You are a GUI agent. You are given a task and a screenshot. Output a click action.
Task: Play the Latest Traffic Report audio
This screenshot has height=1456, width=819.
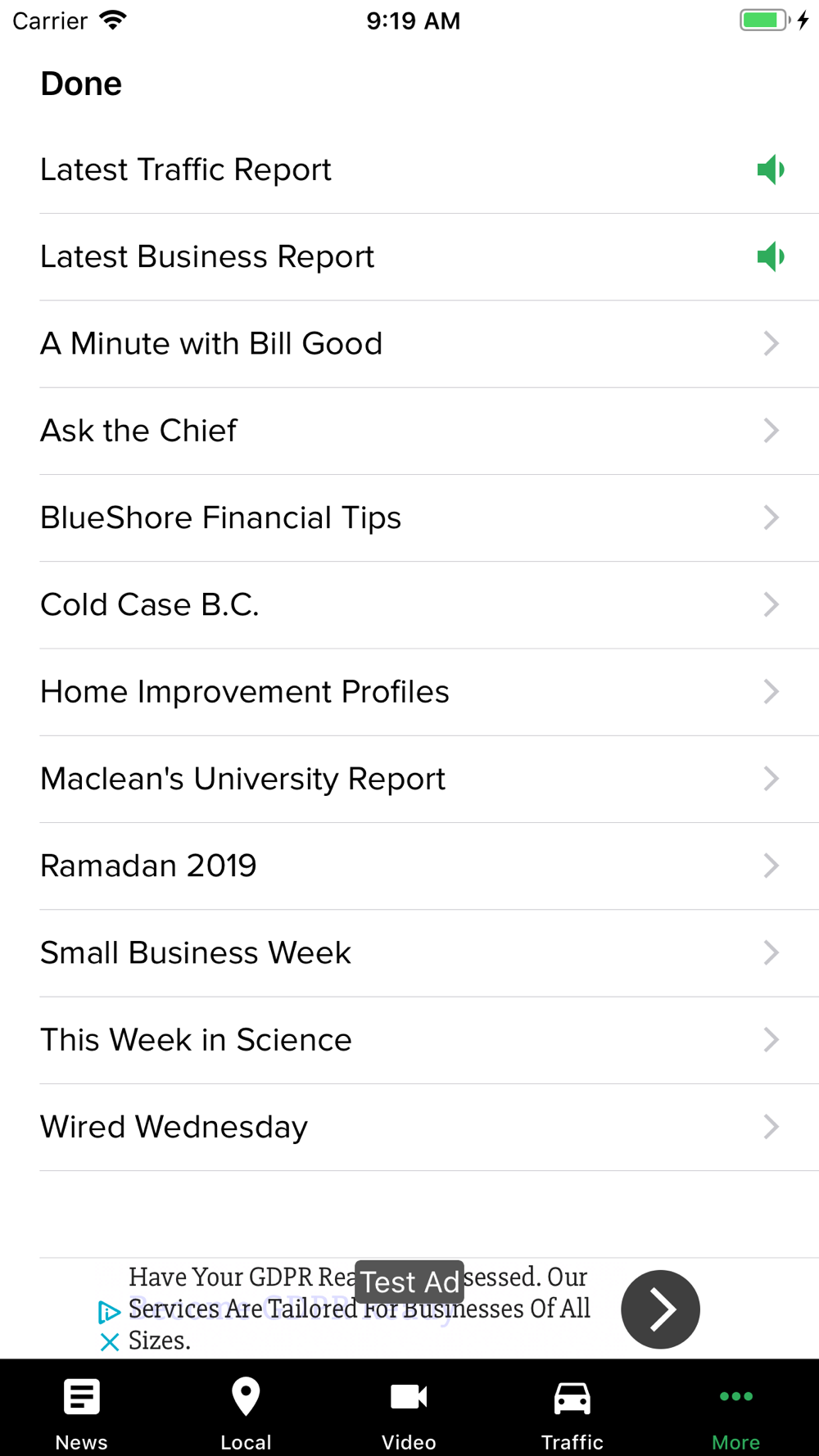pos(771,170)
